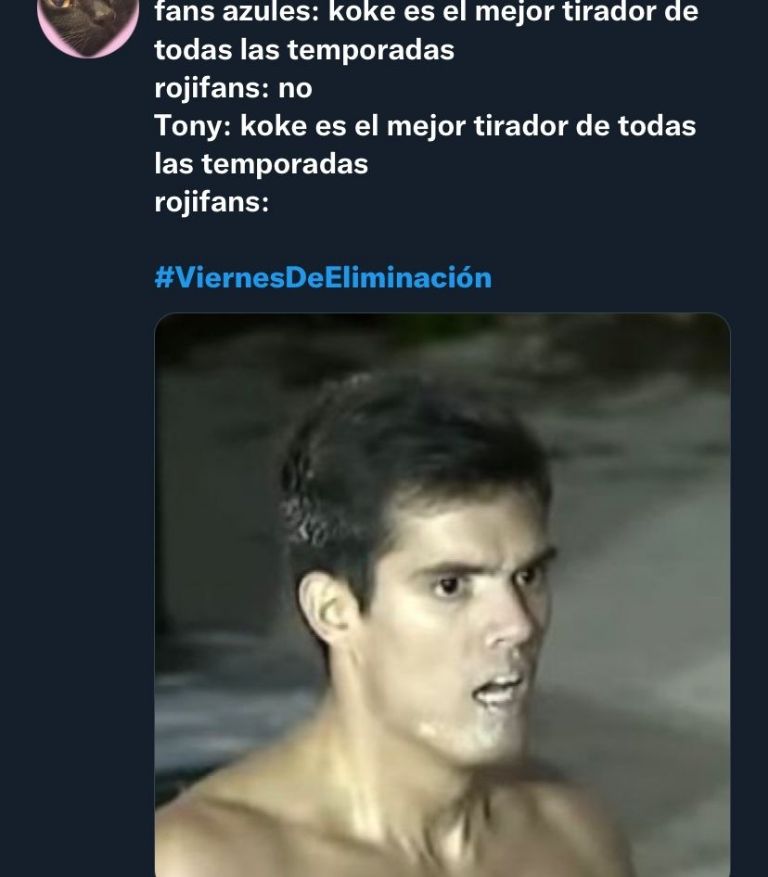This screenshot has height=877, width=768.
Task: Open the #ViernesDeEliminación hashtag
Action: 322,277
